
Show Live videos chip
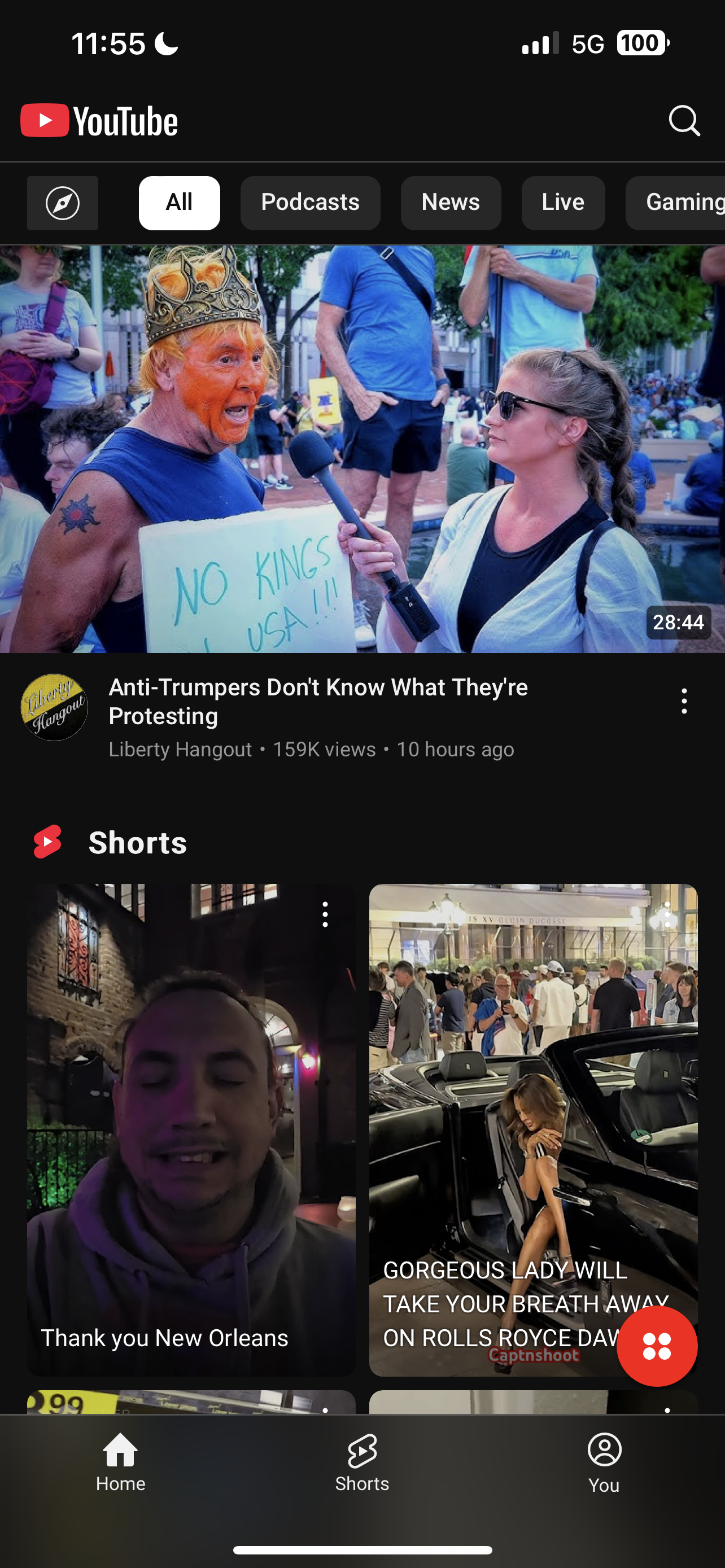563,203
